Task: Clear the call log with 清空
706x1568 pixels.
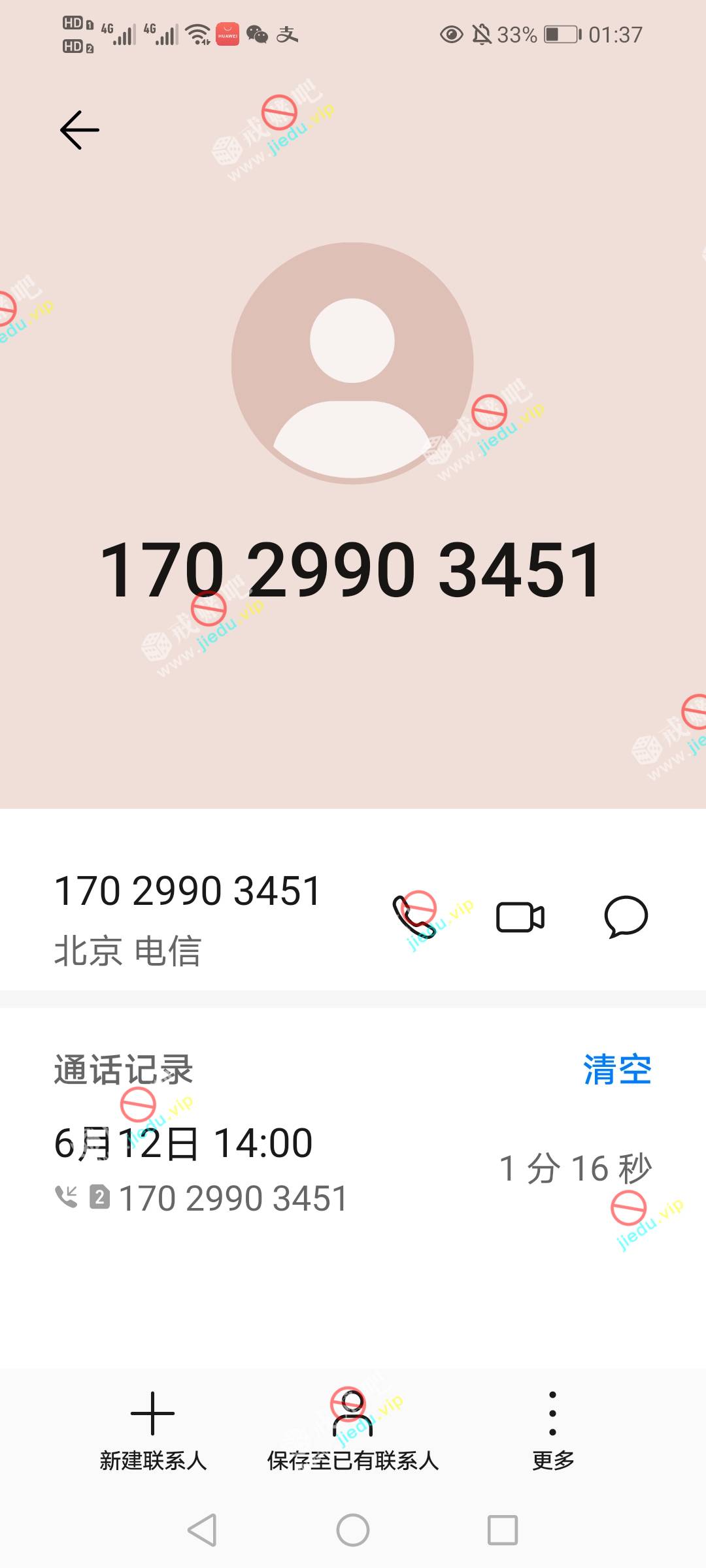Action: [617, 1070]
